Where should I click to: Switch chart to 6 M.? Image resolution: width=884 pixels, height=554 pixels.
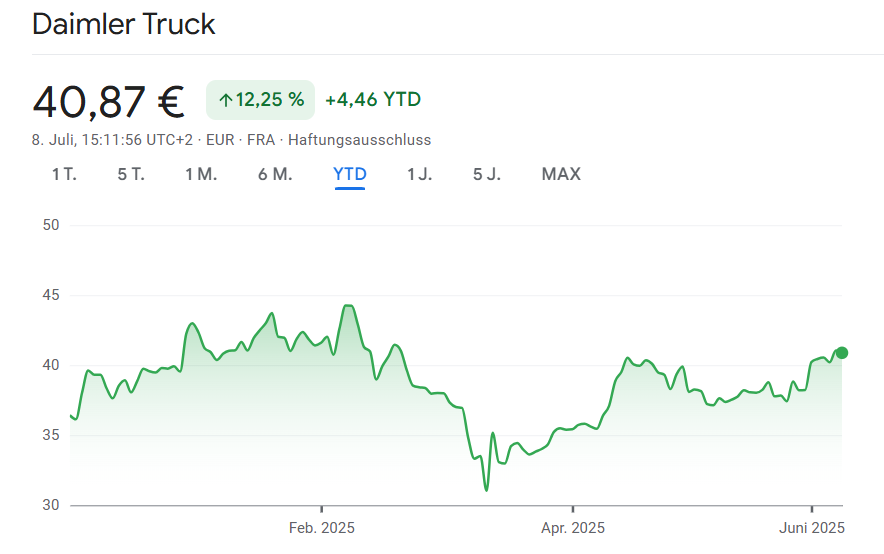point(275,174)
